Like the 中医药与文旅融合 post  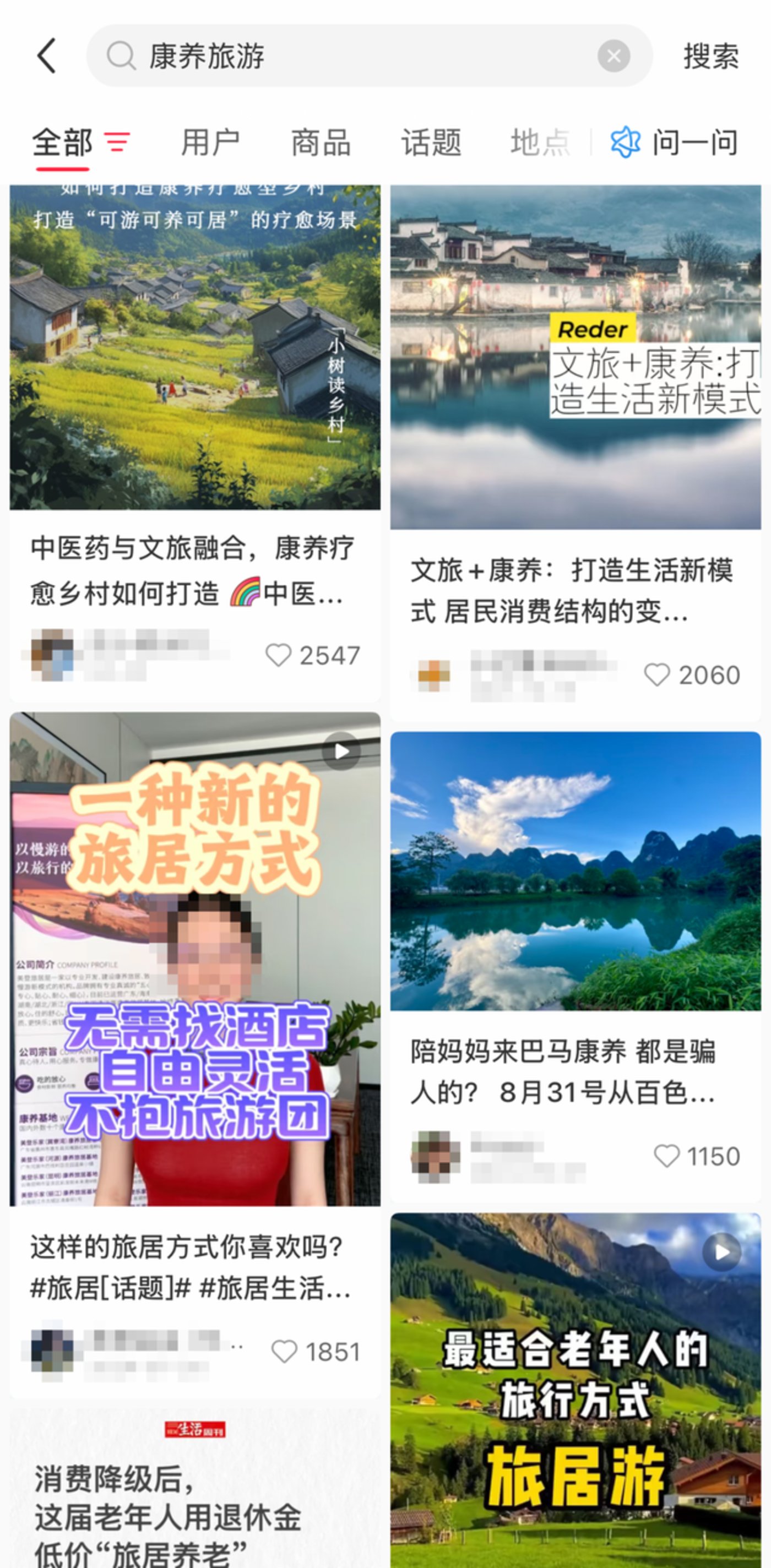coord(279,656)
